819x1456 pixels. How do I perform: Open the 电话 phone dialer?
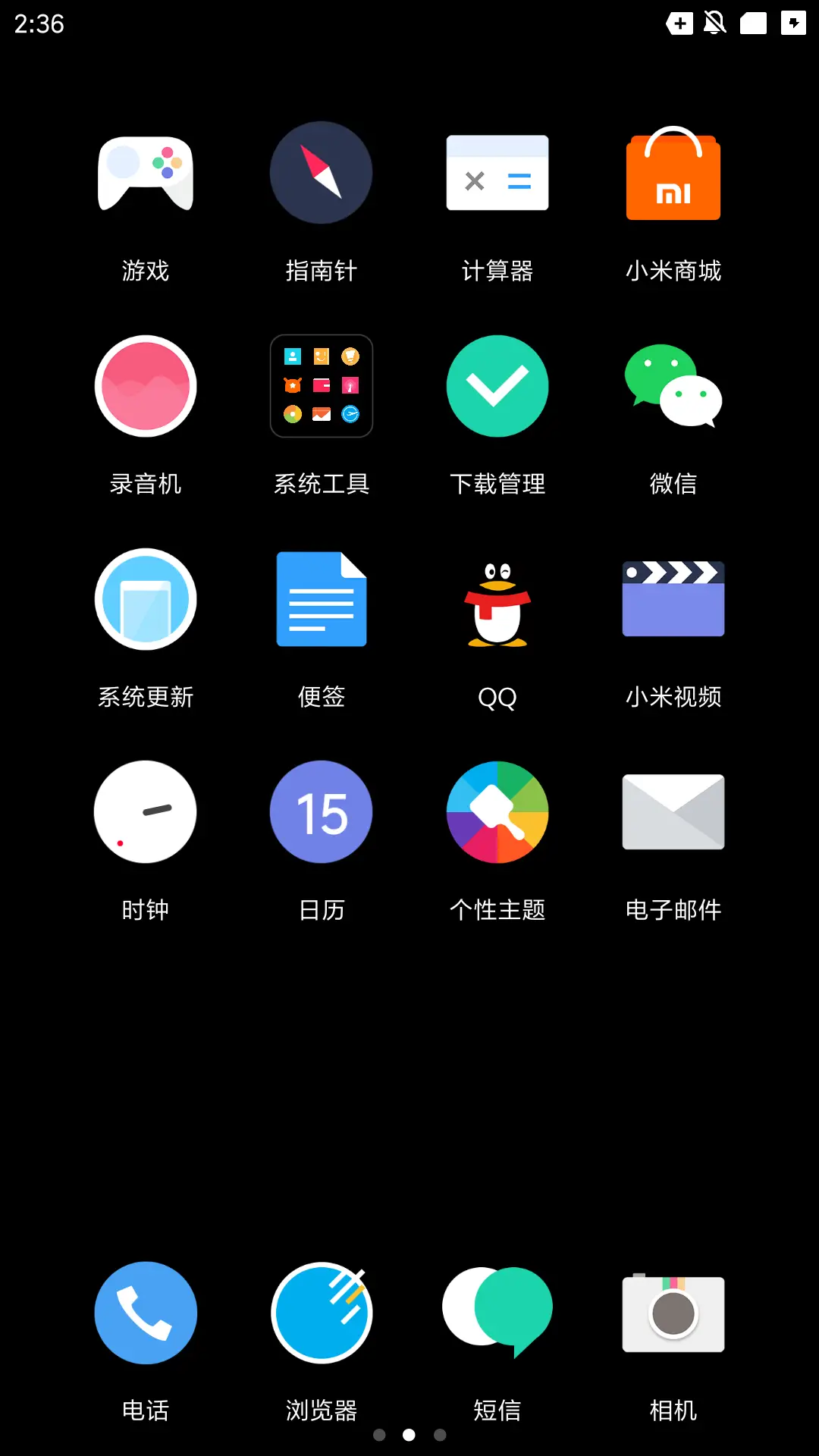(146, 1313)
